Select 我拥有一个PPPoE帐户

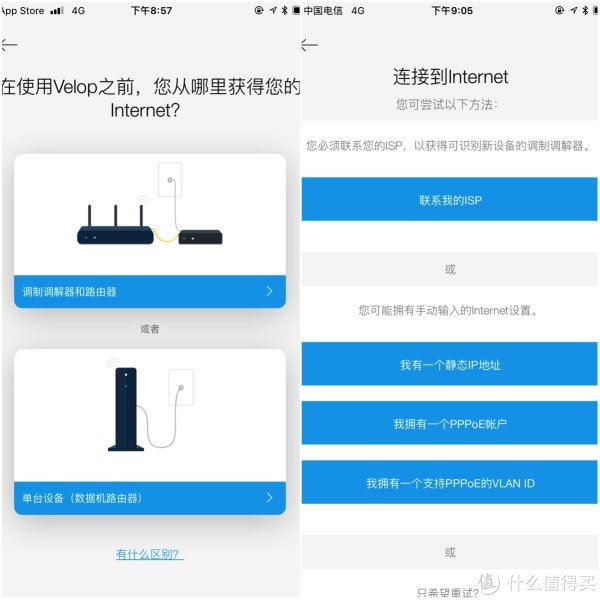450,424
